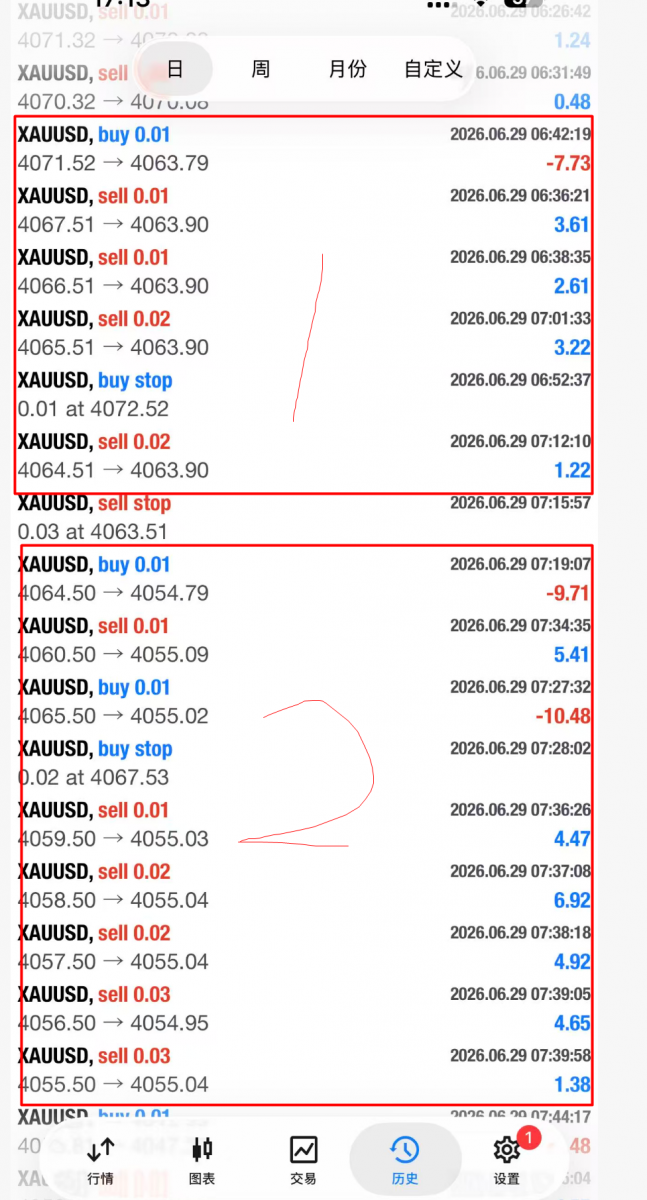Go to the 行情 quotes tab

tap(101, 1160)
